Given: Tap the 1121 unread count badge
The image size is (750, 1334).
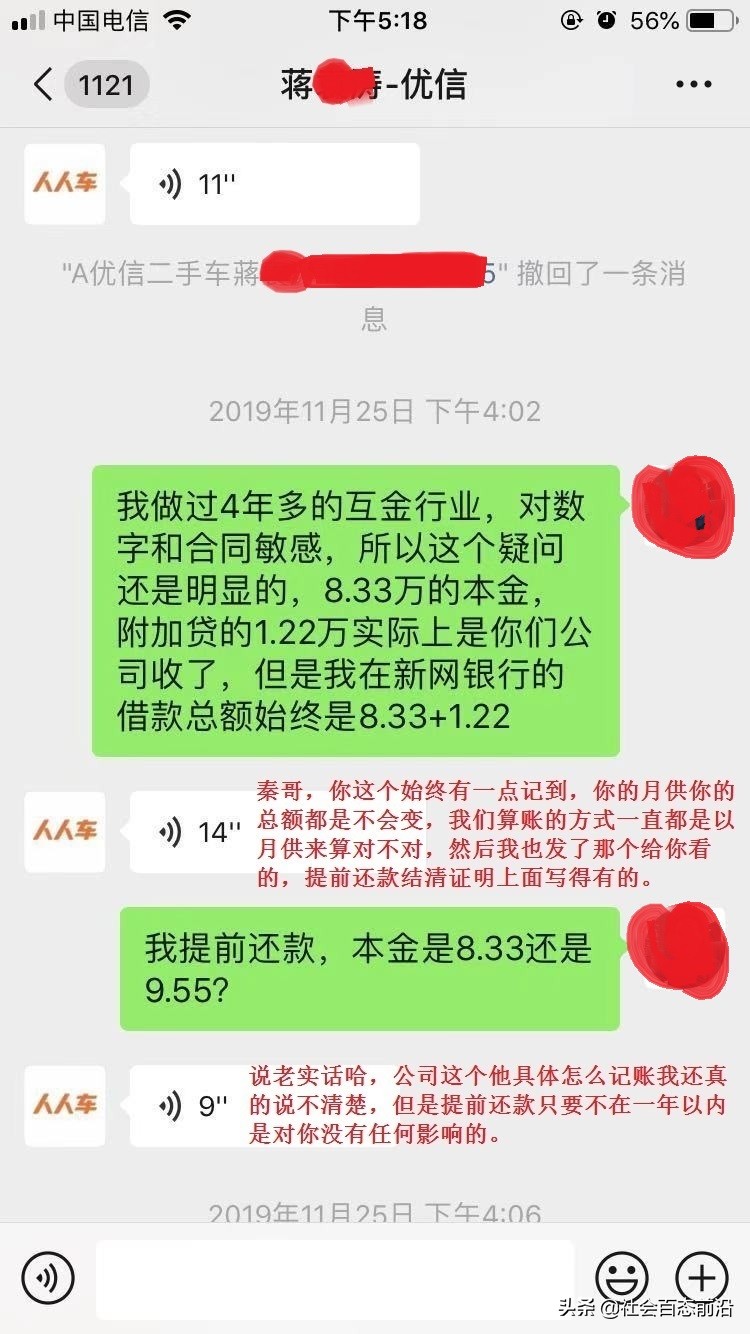Looking at the screenshot, I should tap(105, 85).
